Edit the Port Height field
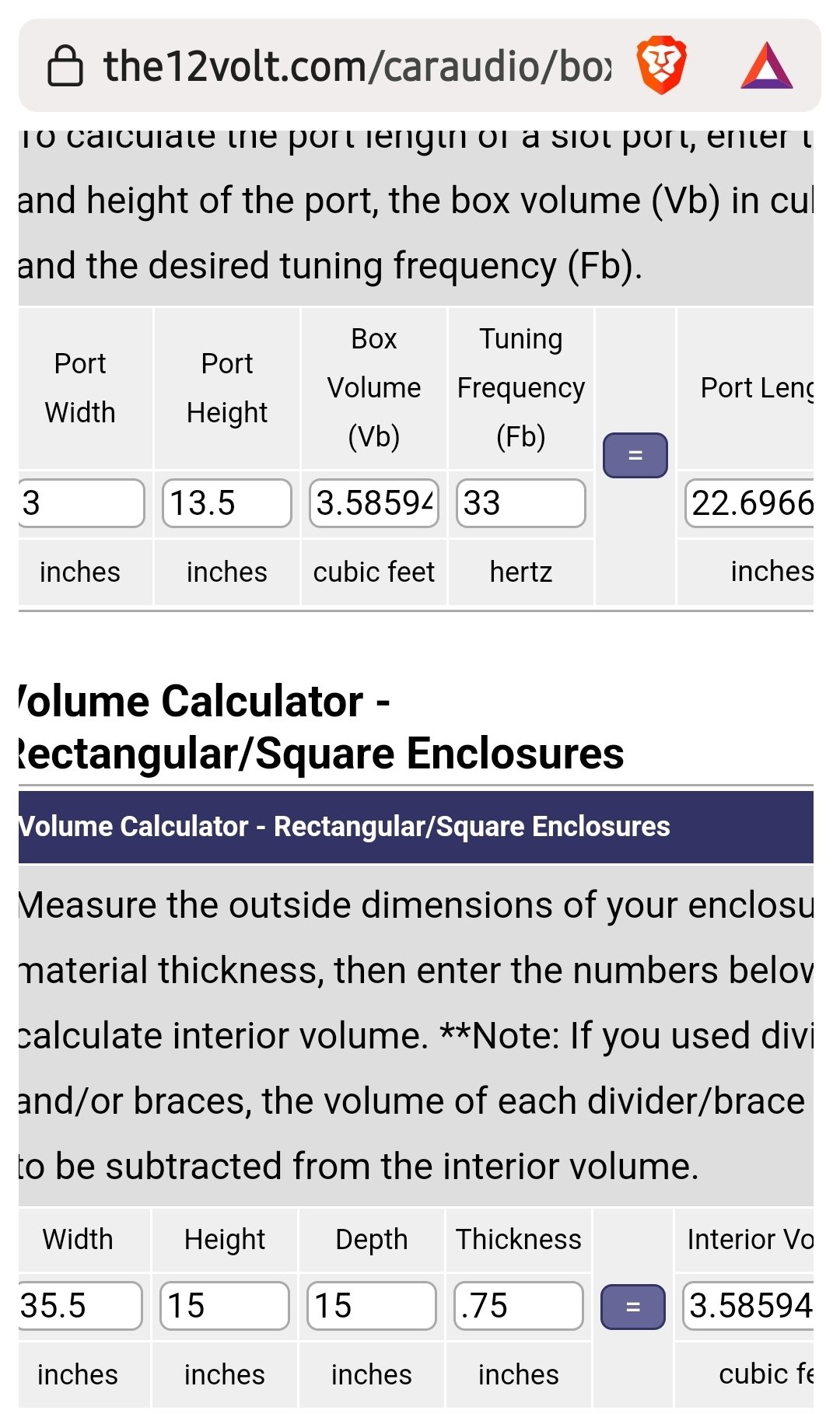Image resolution: width=840 pixels, height=1414 pixels. [x=227, y=503]
